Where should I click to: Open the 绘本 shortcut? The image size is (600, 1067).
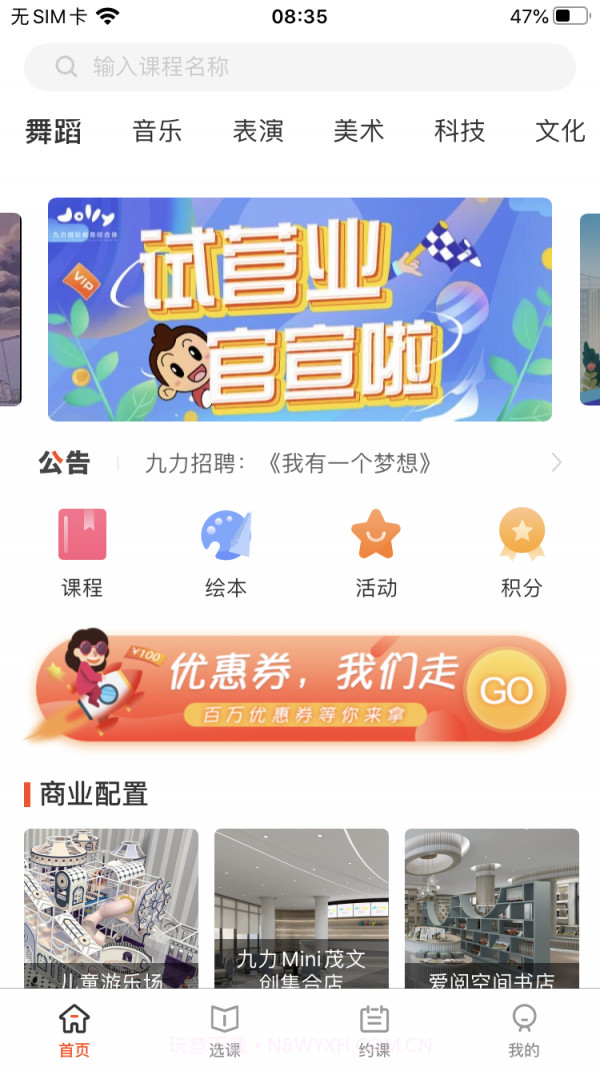[x=226, y=552]
